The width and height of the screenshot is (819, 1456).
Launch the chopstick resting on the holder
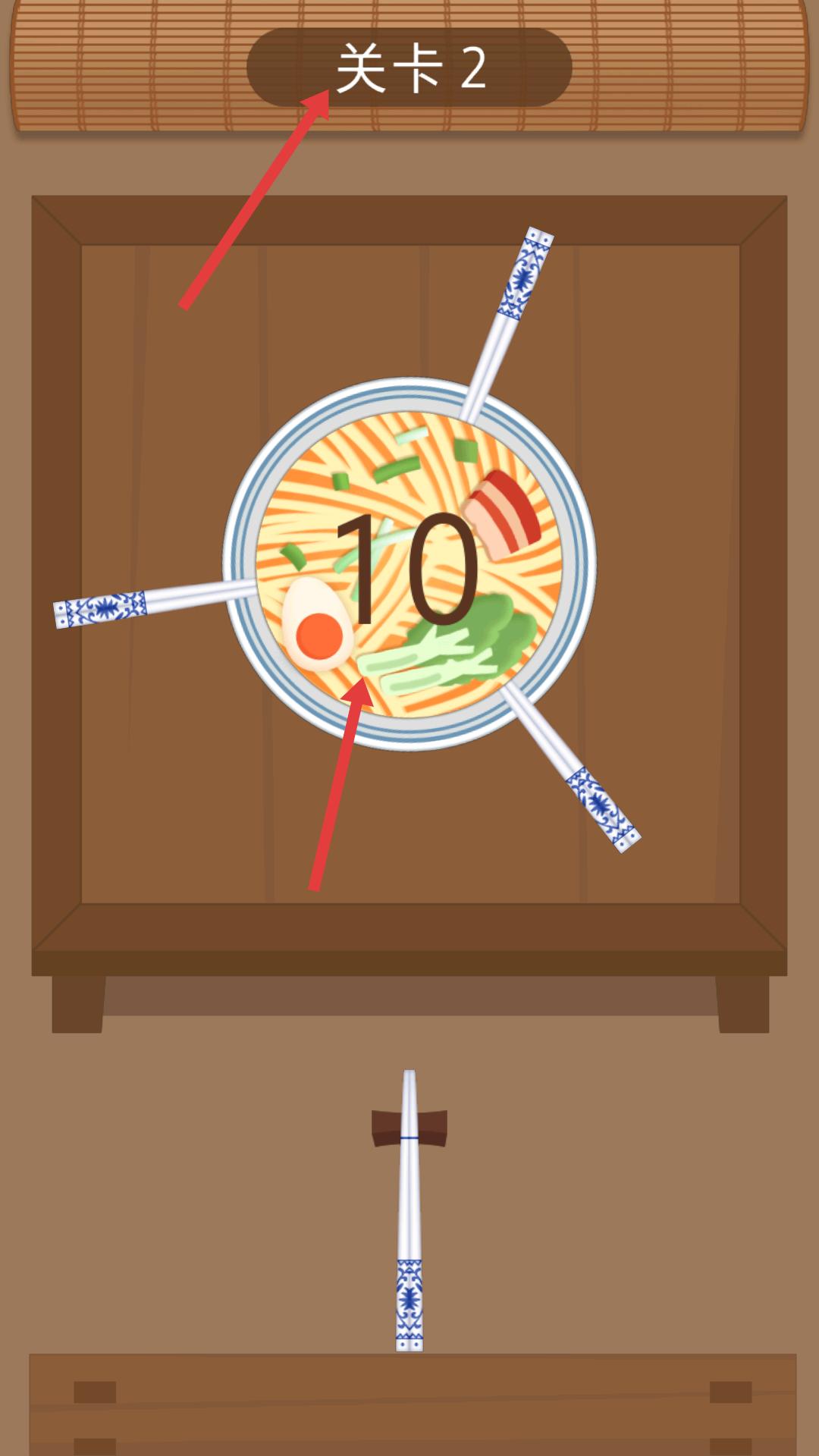point(409,1210)
